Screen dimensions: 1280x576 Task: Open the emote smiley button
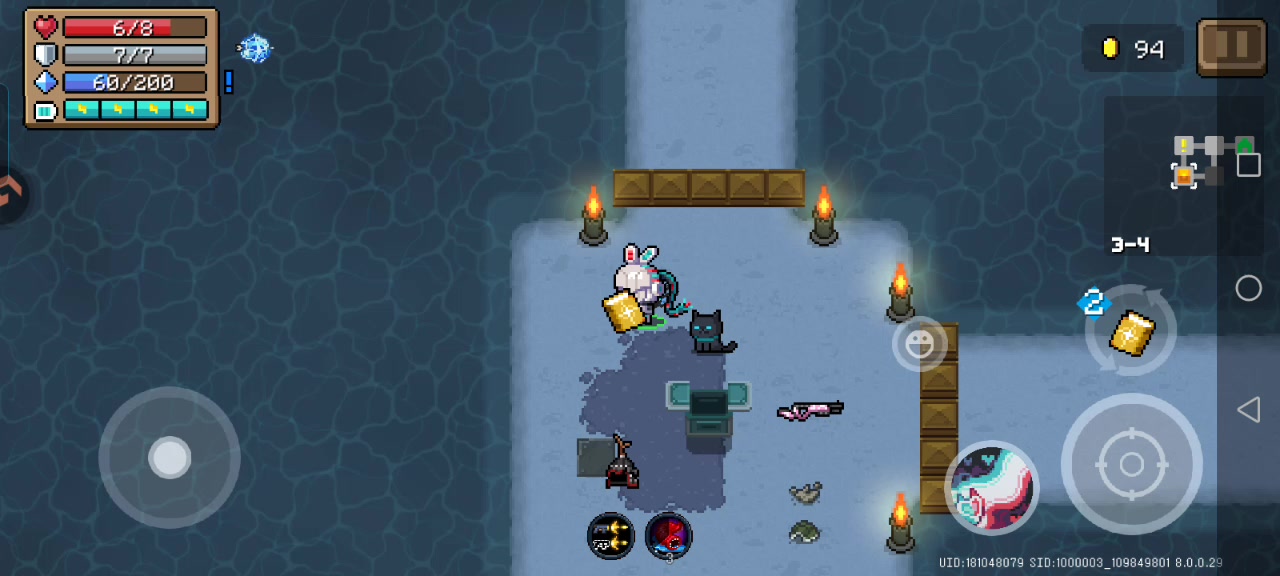coord(919,345)
